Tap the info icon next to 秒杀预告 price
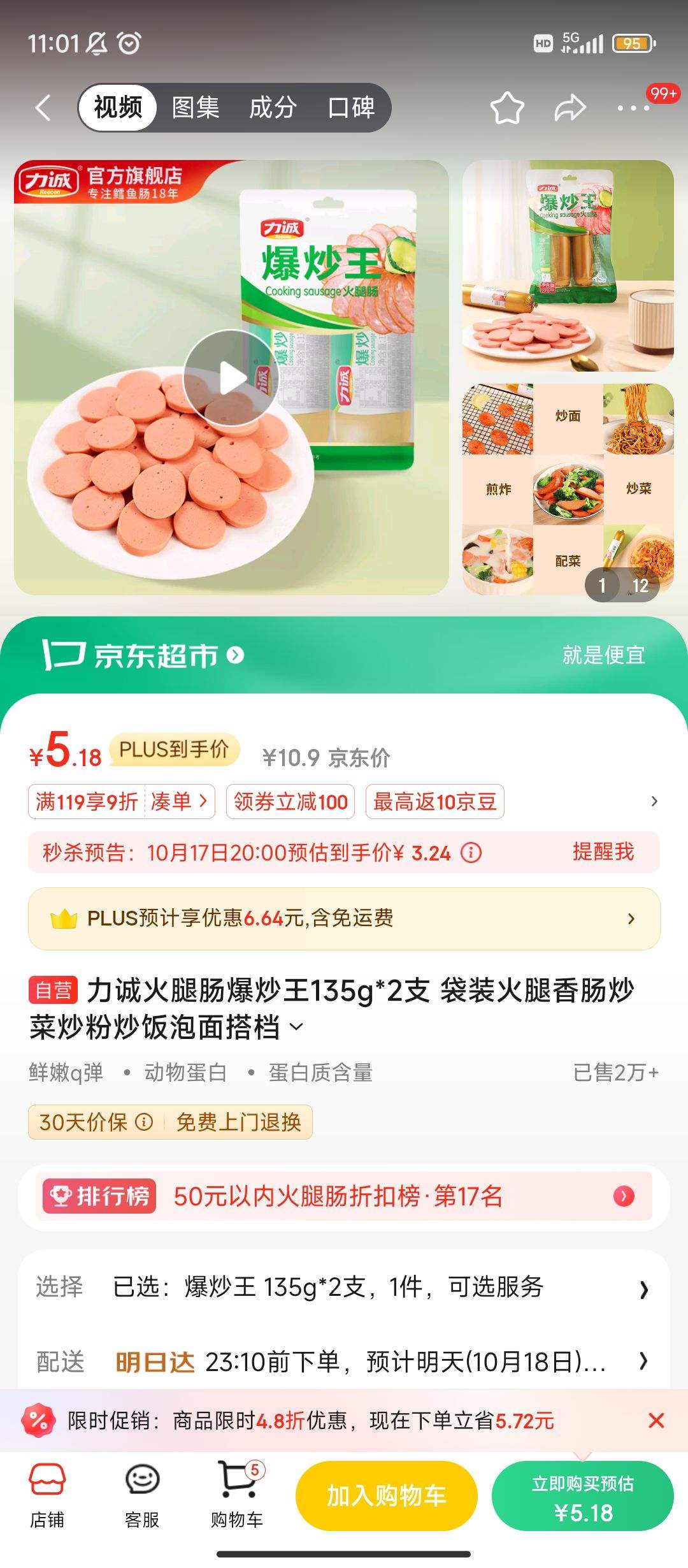 click(473, 852)
